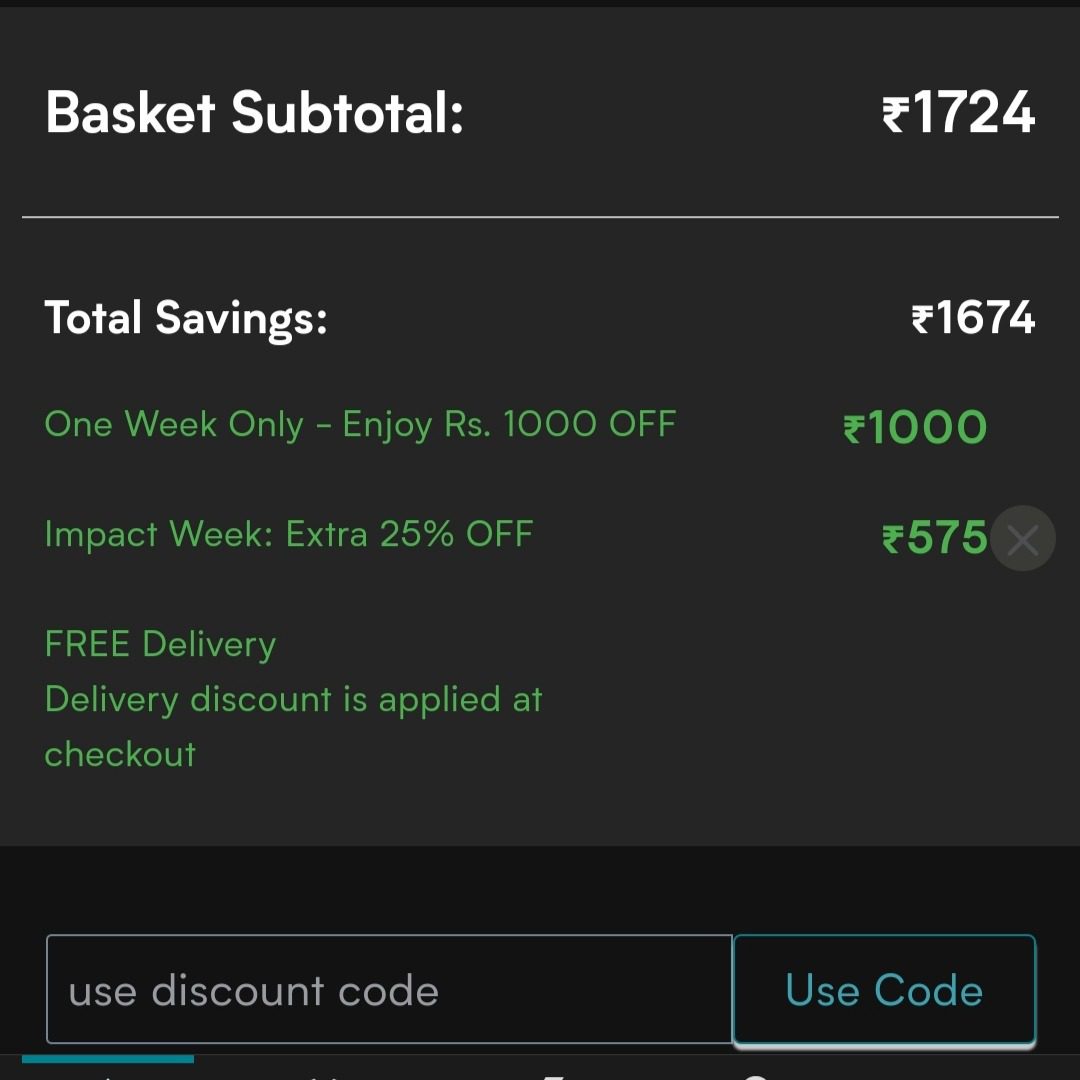Viewport: 1080px width, 1080px height.
Task: Tap the discount code input field
Action: (x=389, y=990)
